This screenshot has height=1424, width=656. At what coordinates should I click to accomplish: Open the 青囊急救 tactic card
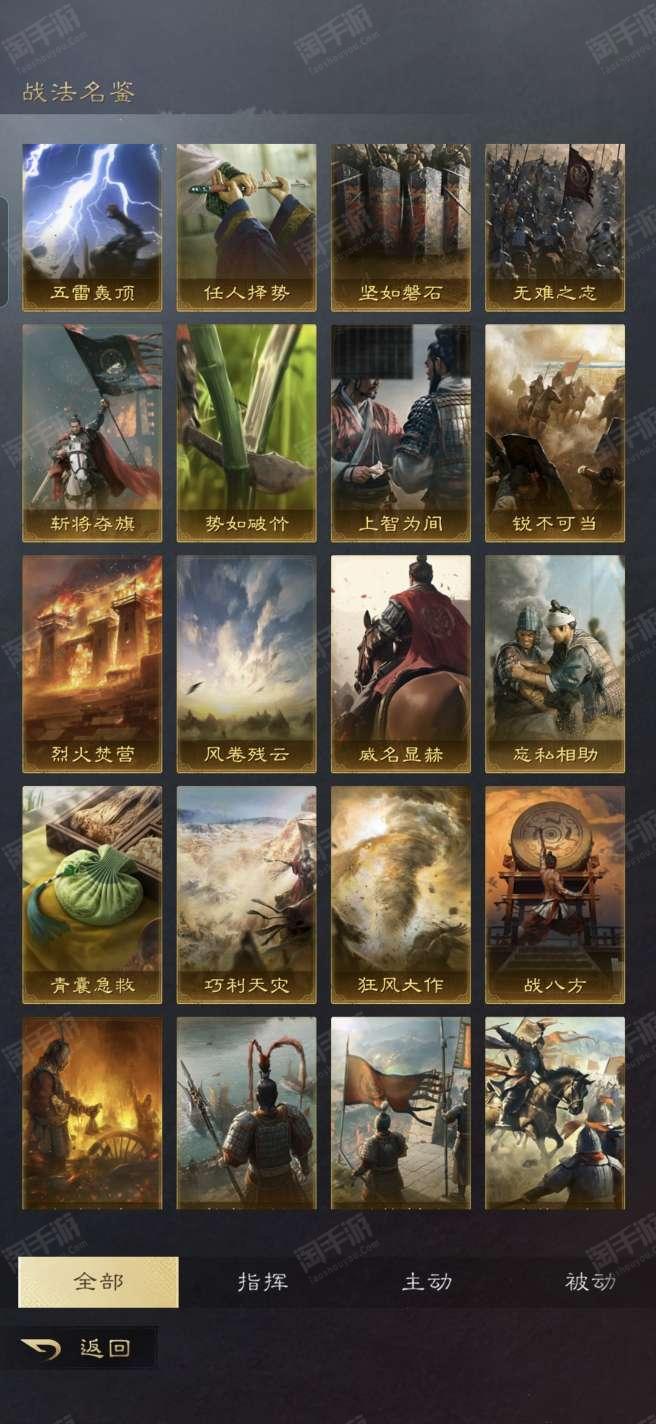92,895
